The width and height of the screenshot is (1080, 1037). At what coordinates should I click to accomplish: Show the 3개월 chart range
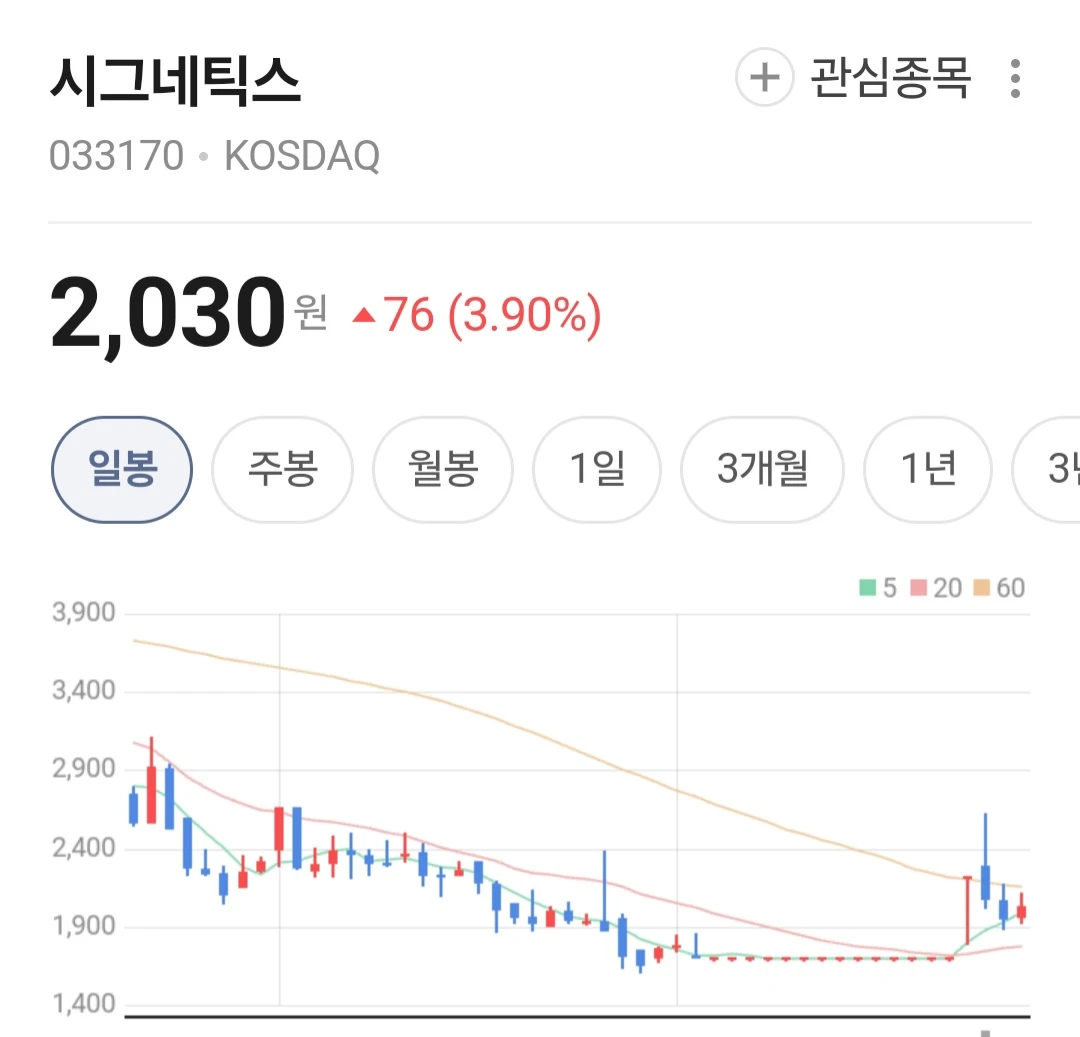pos(762,470)
